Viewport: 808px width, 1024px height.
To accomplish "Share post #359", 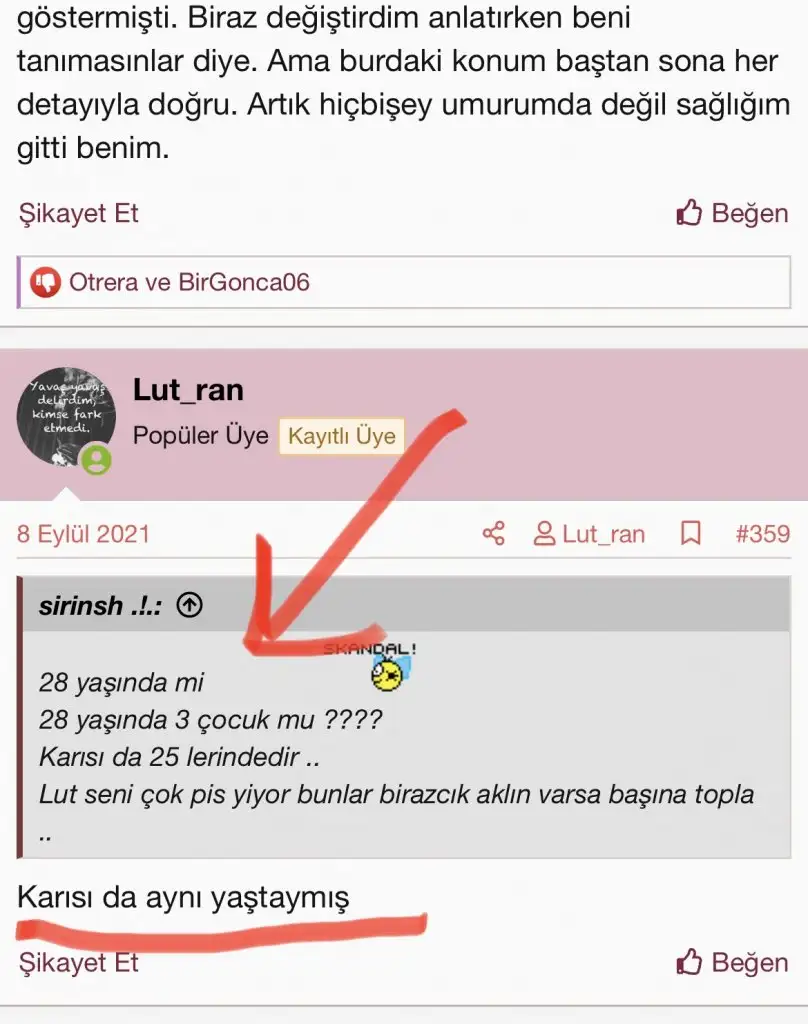I will click(x=494, y=534).
